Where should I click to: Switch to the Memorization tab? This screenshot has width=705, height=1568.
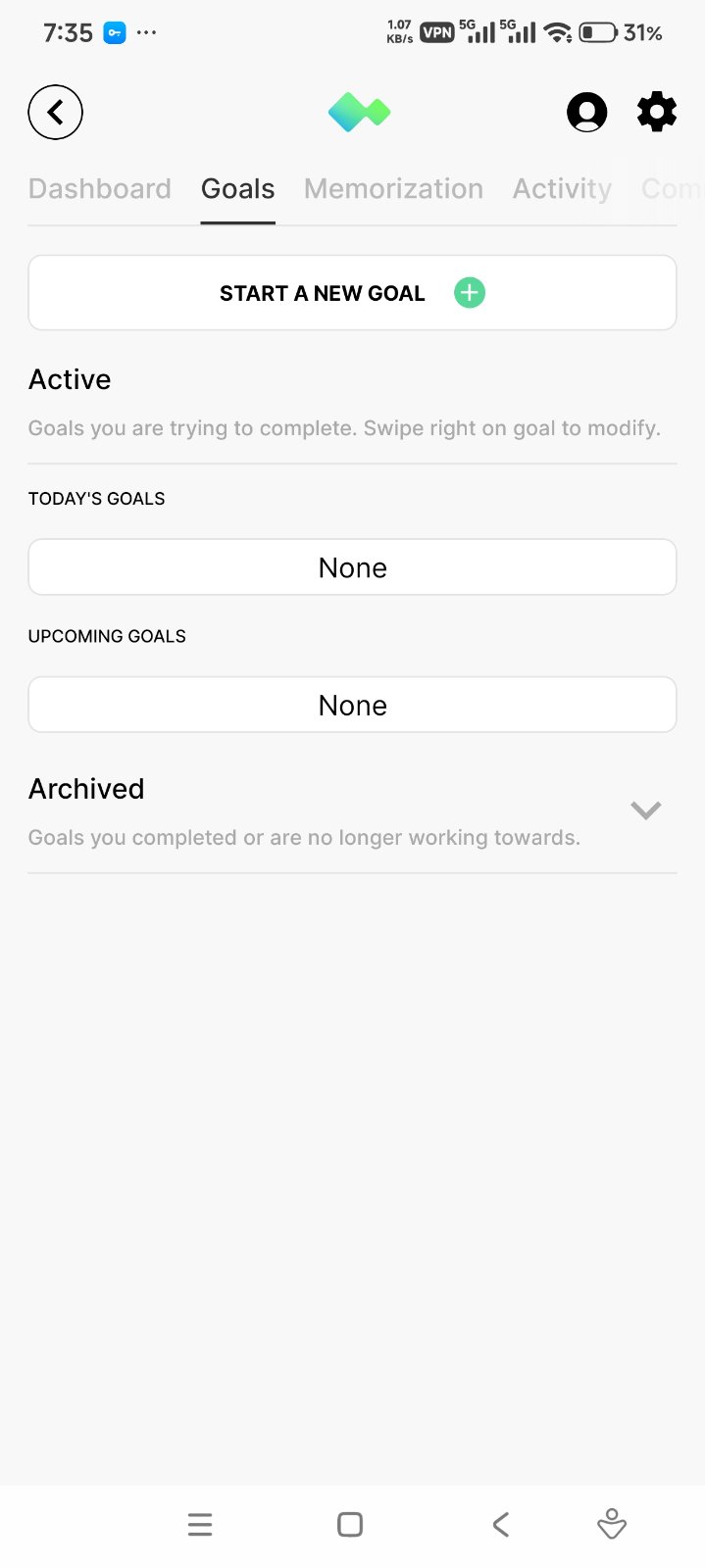(x=393, y=188)
